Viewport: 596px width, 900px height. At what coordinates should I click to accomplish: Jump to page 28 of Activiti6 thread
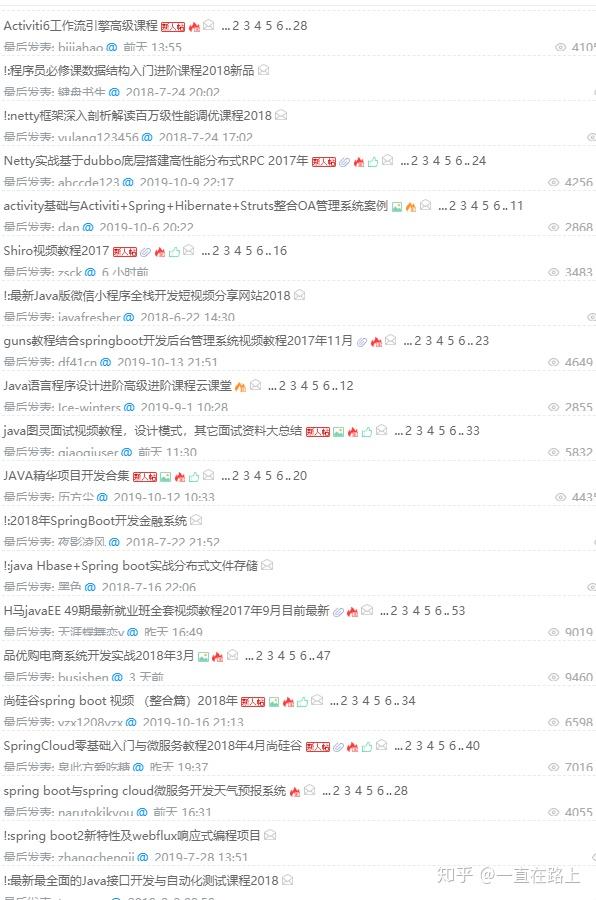click(x=300, y=26)
